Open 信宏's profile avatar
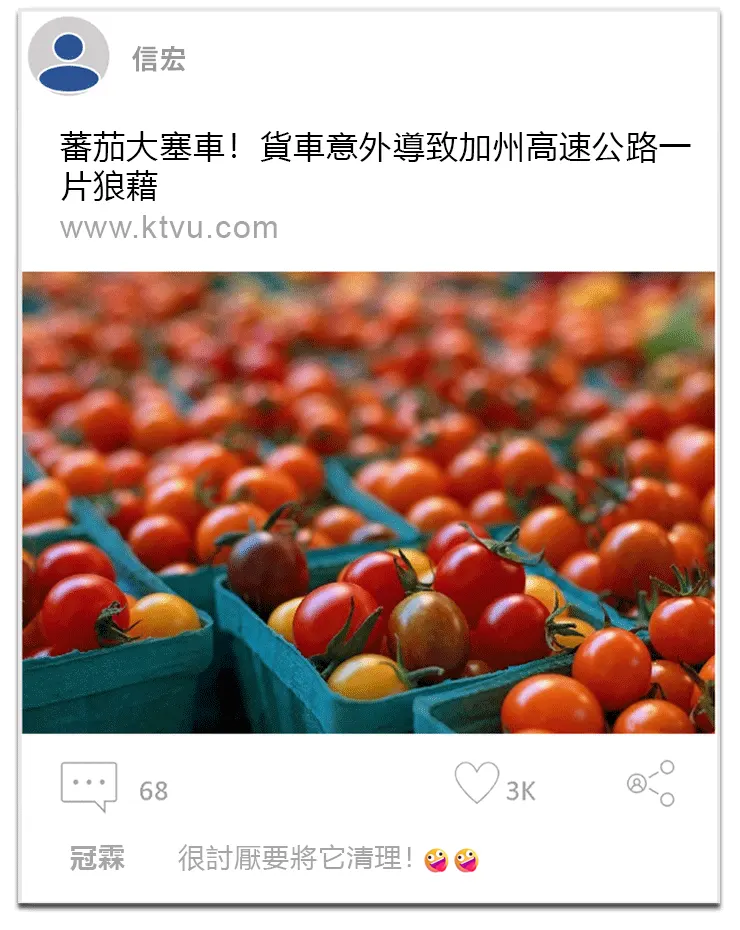 (x=68, y=56)
